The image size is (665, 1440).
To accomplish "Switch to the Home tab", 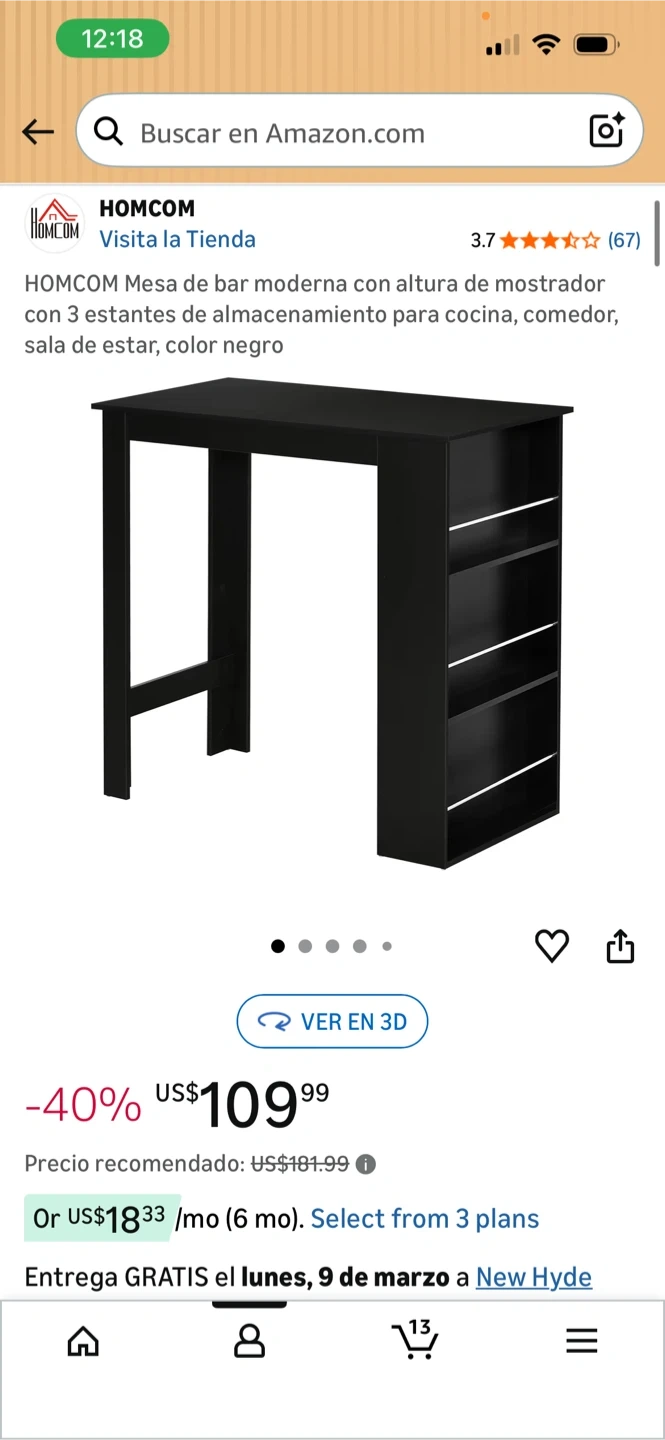I will click(x=83, y=1341).
